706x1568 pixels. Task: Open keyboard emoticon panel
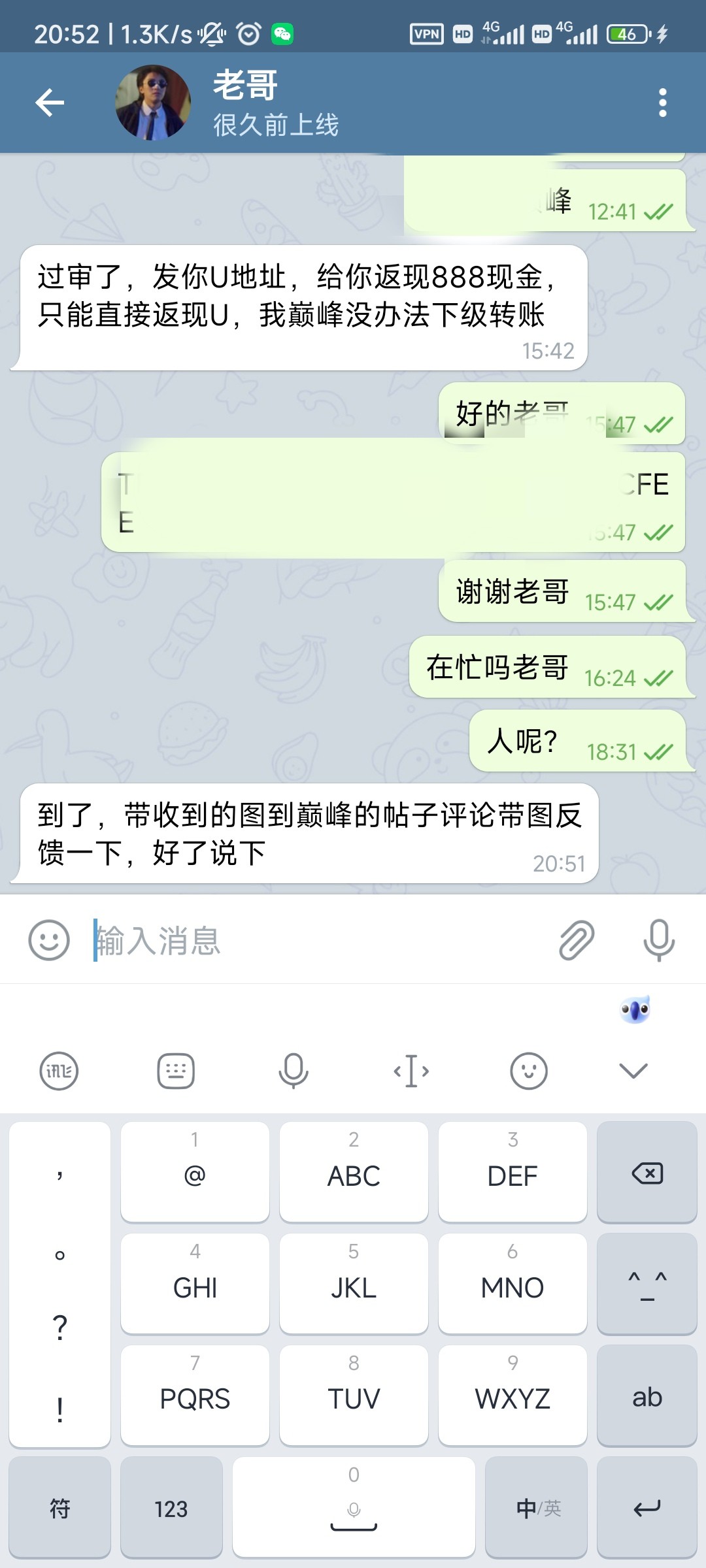pyautogui.click(x=528, y=1071)
